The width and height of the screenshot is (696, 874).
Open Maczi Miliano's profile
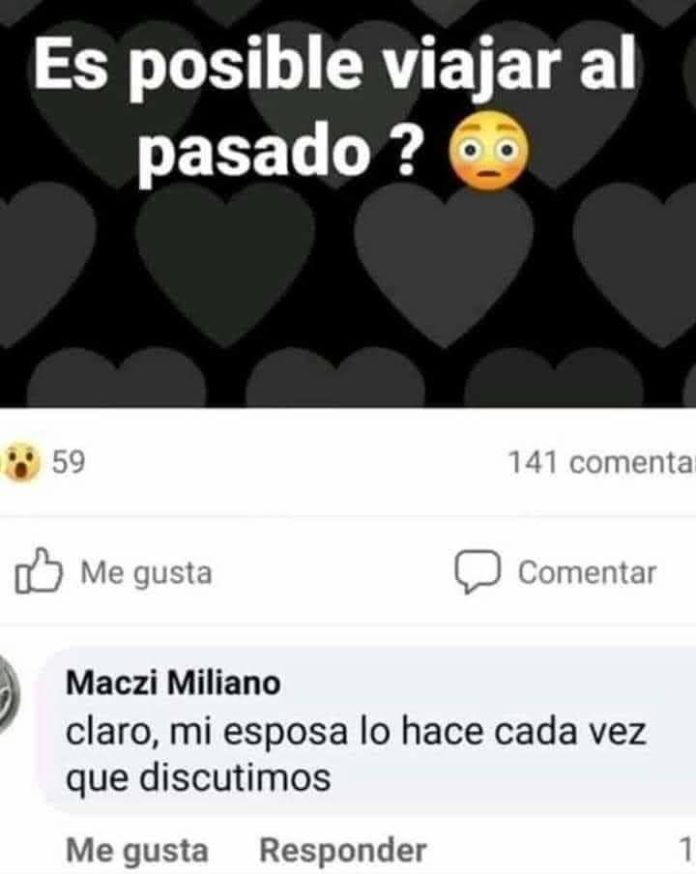(x=173, y=683)
